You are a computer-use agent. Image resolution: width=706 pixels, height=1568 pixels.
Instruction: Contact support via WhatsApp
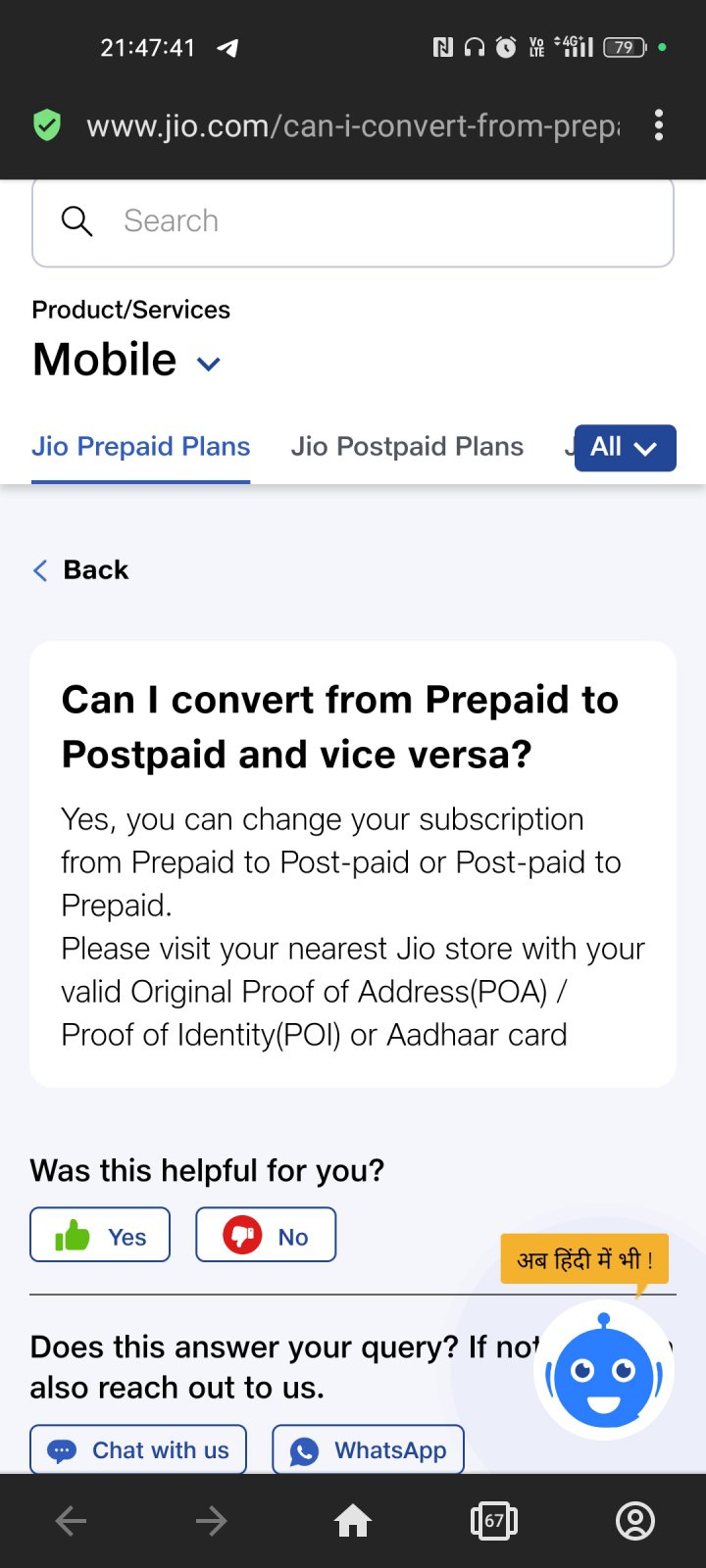pyautogui.click(x=368, y=1449)
